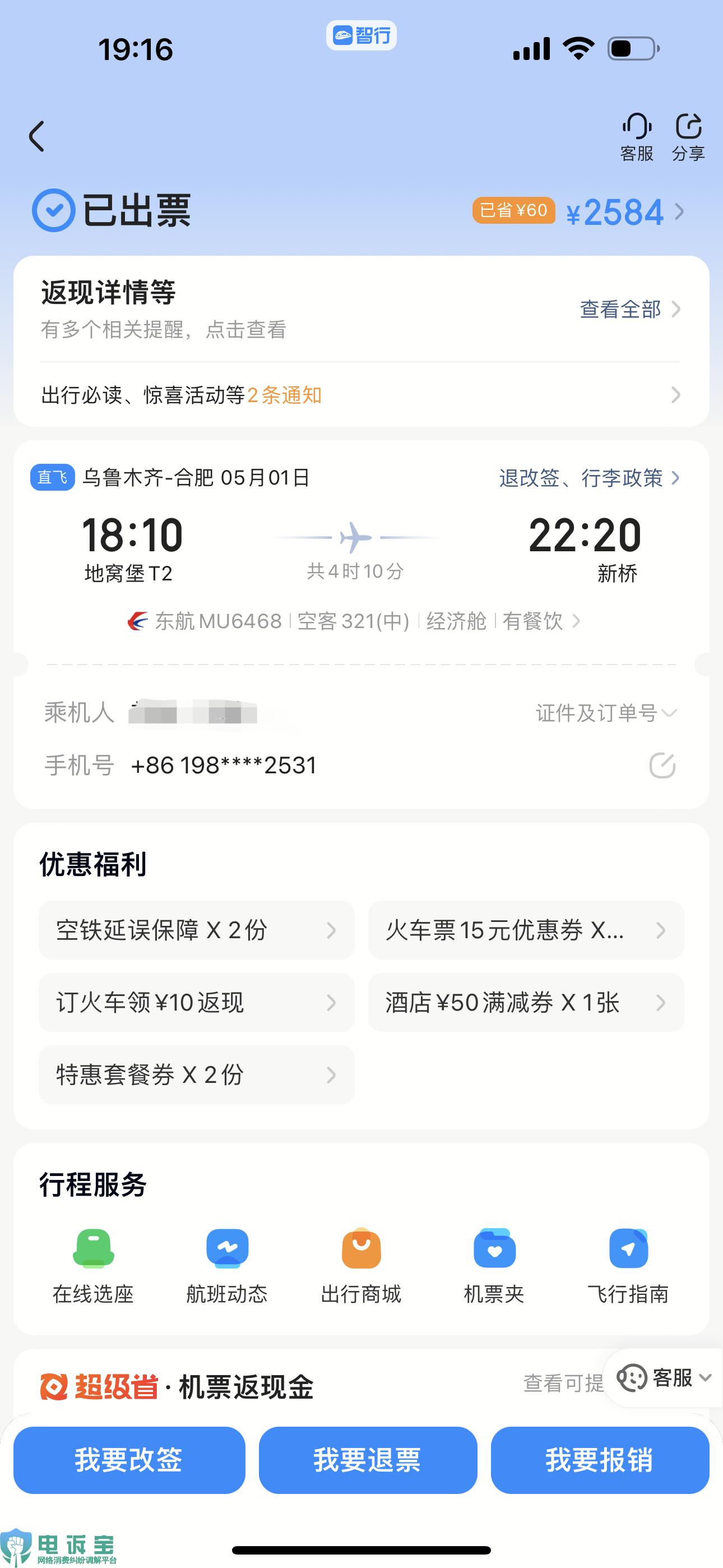The image size is (723, 1568).
Task: Open 火车票15元优惠券 benefit
Action: [x=525, y=930]
